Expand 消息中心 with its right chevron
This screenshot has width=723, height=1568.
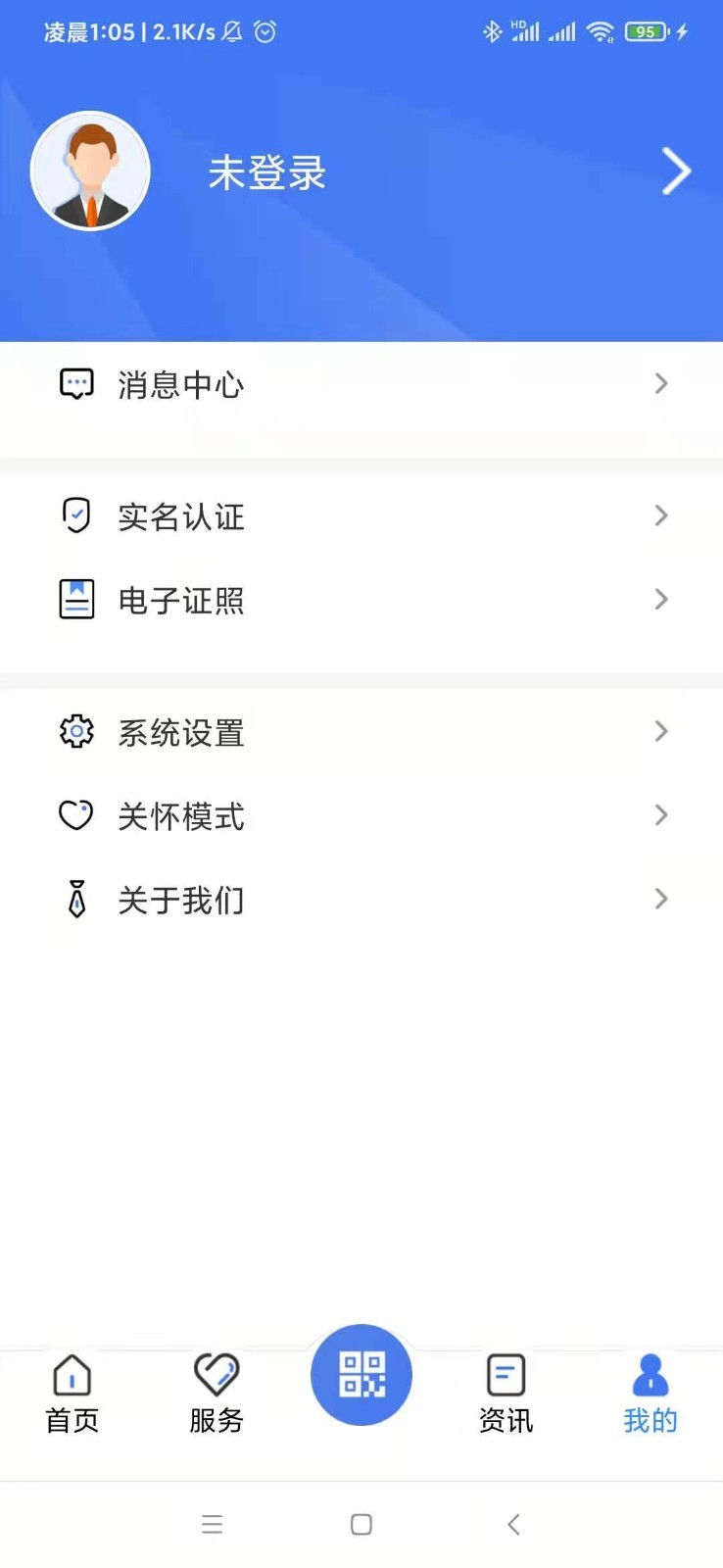660,383
